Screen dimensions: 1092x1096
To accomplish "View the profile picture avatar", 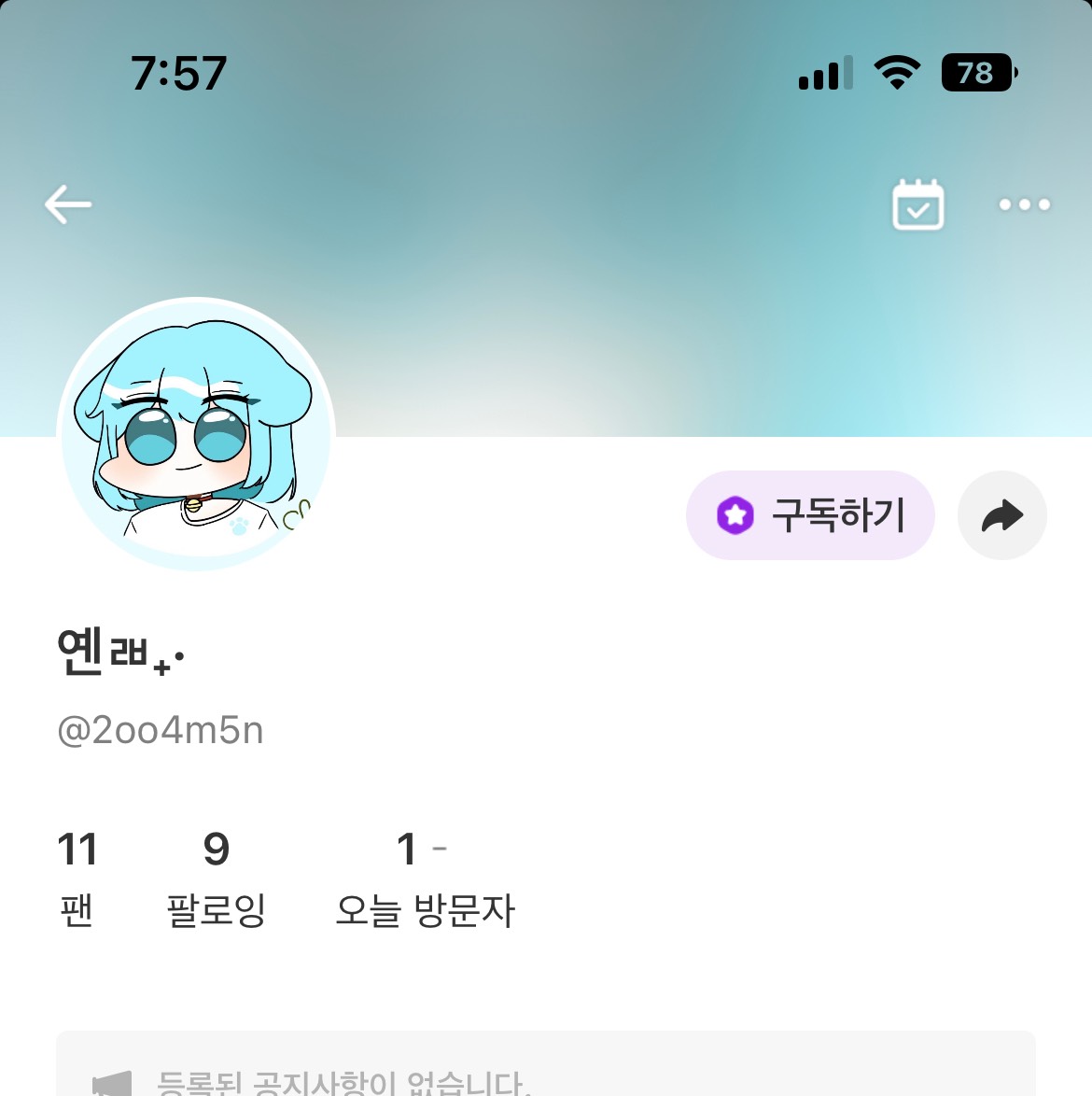I will (197, 434).
